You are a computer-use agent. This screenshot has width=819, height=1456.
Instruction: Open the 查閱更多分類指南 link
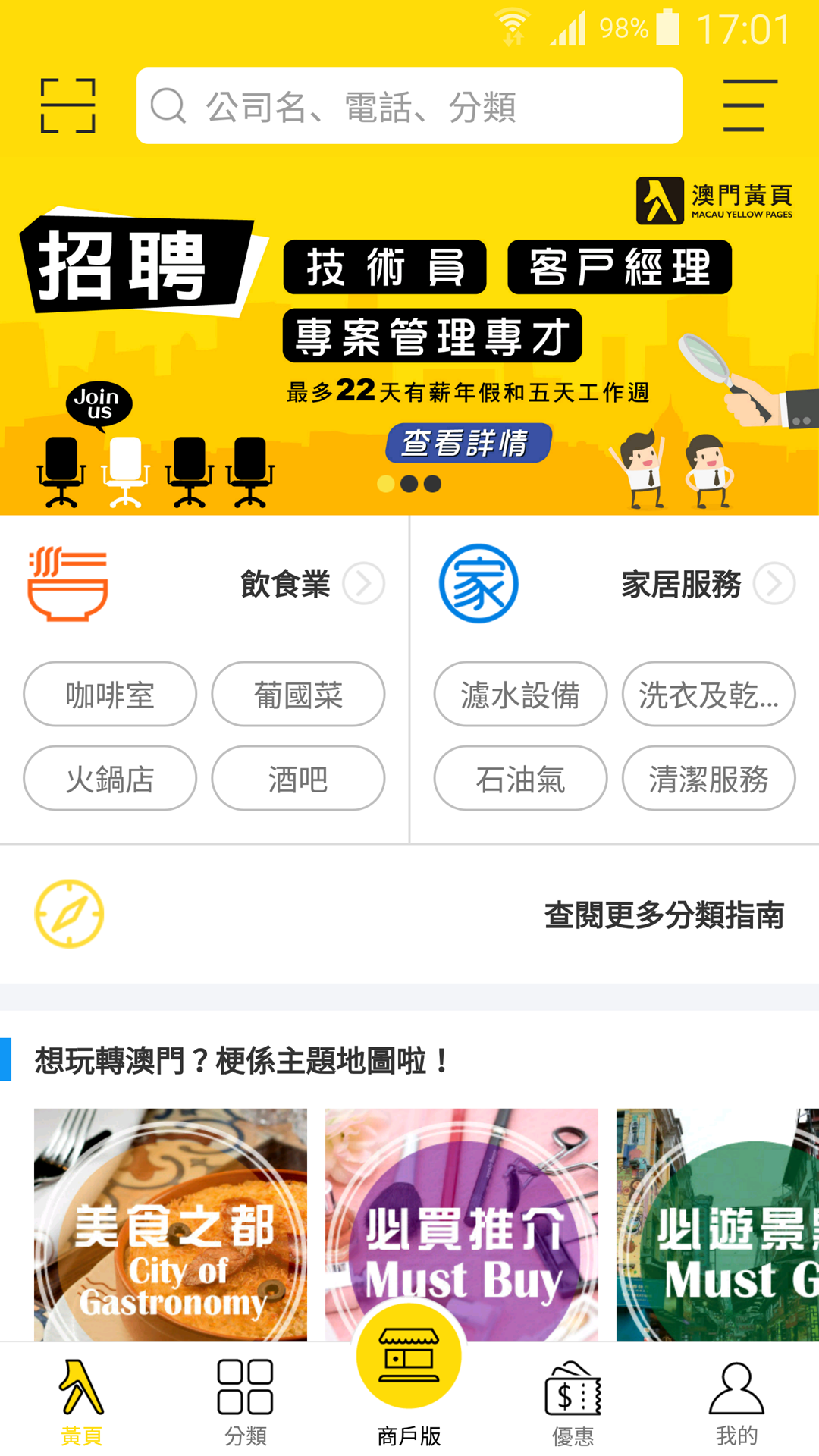tap(666, 915)
